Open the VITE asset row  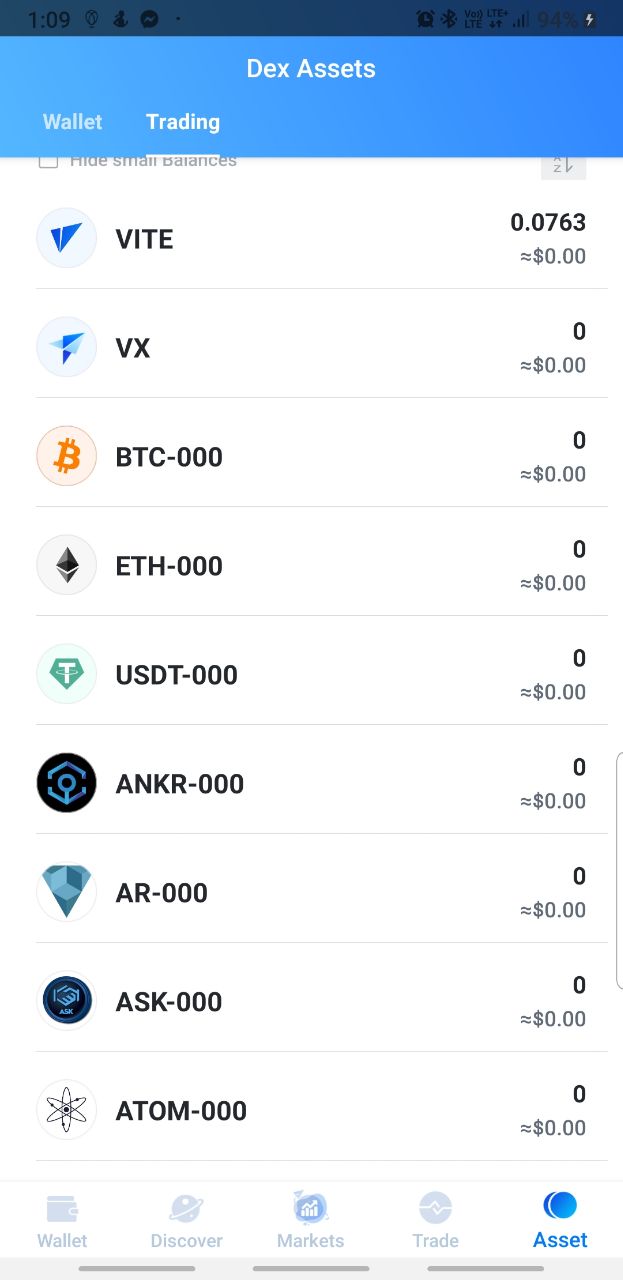(311, 239)
